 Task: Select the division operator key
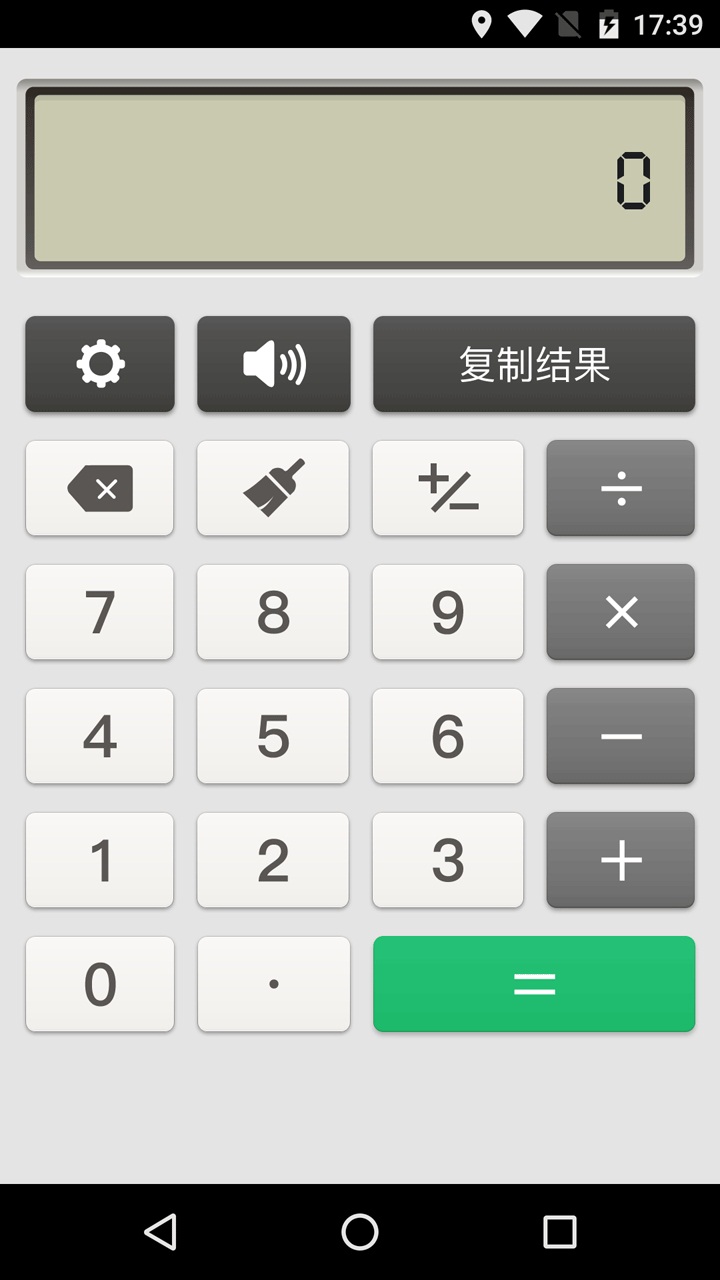620,488
